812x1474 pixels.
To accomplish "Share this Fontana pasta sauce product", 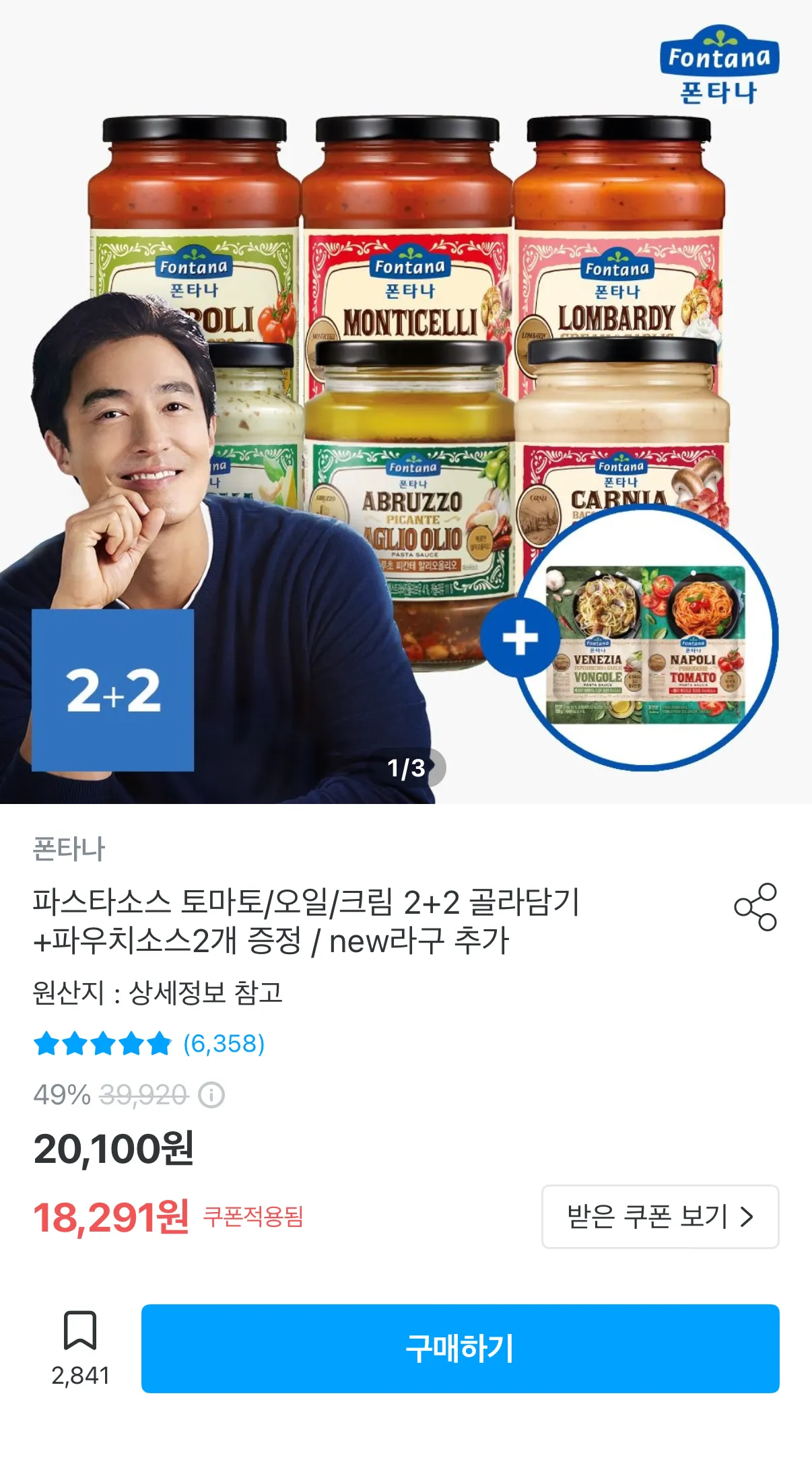I will click(x=755, y=907).
